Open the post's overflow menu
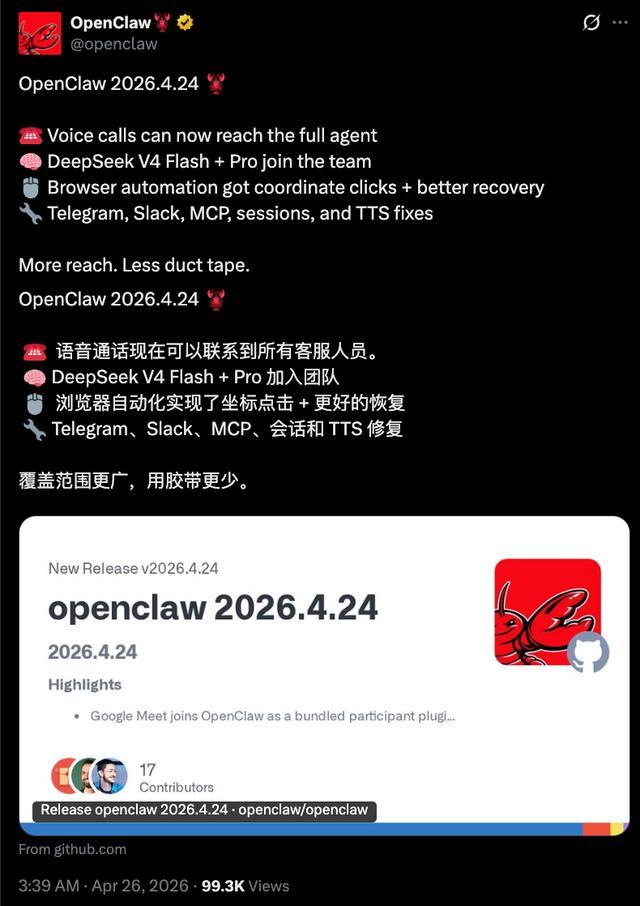640x906 pixels. (622, 22)
